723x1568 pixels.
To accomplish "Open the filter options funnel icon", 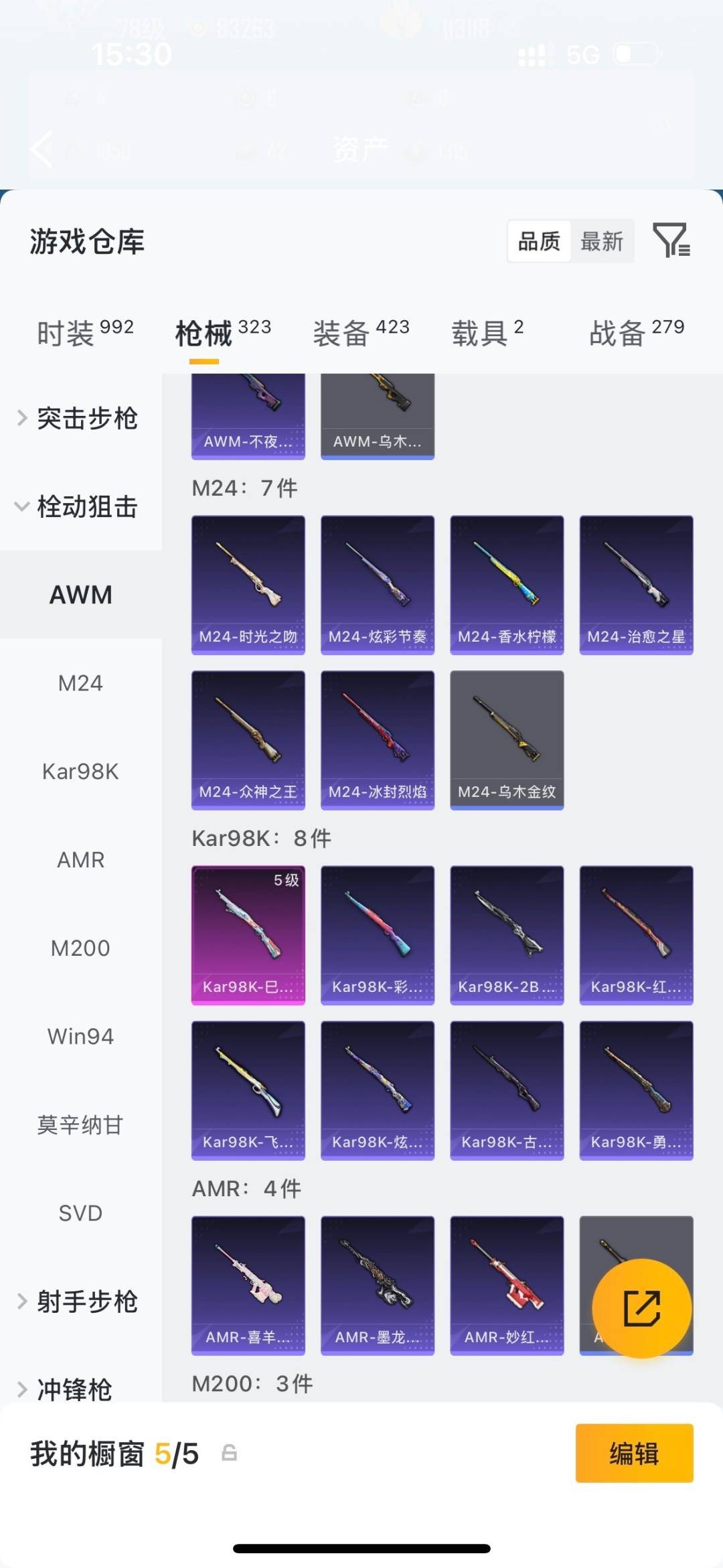I will (x=673, y=241).
